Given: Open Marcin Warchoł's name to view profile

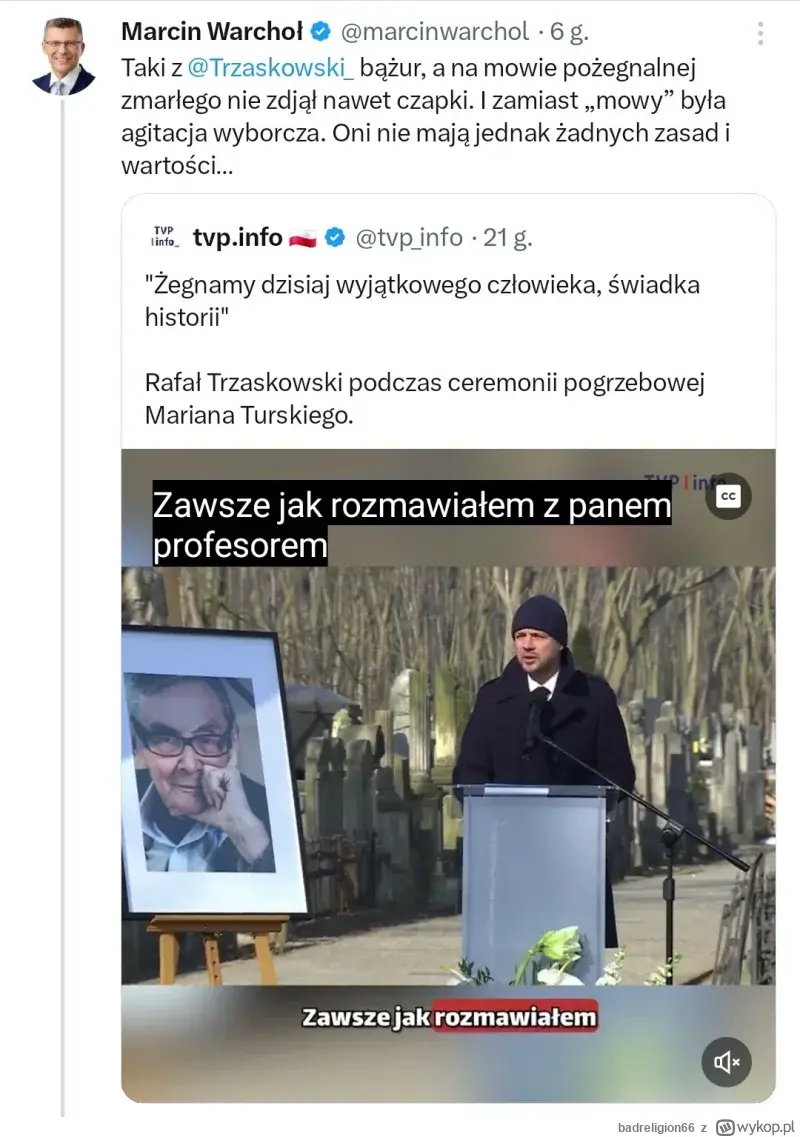Looking at the screenshot, I should point(212,32).
